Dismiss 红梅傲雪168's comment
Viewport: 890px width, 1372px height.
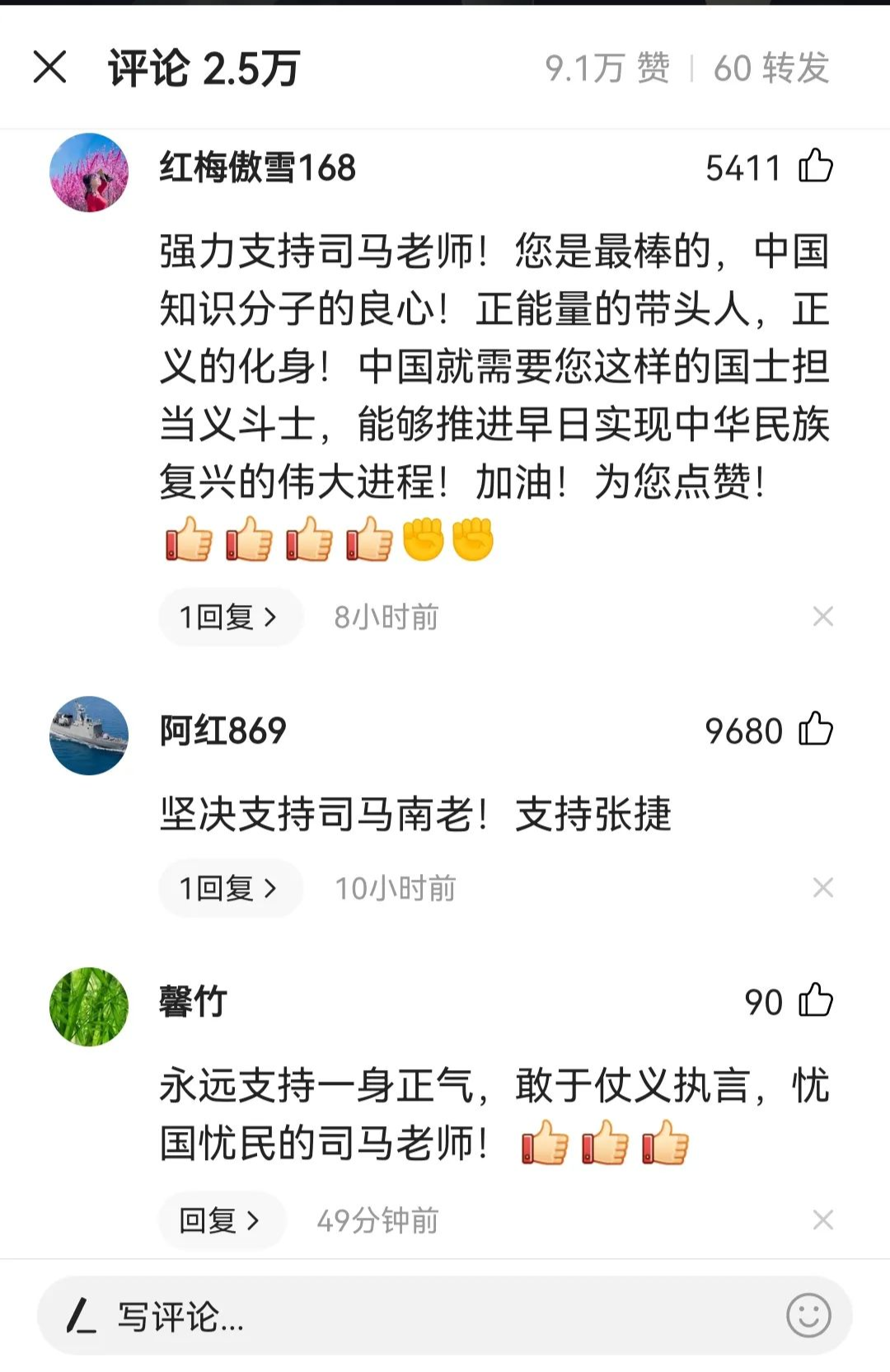tap(822, 617)
